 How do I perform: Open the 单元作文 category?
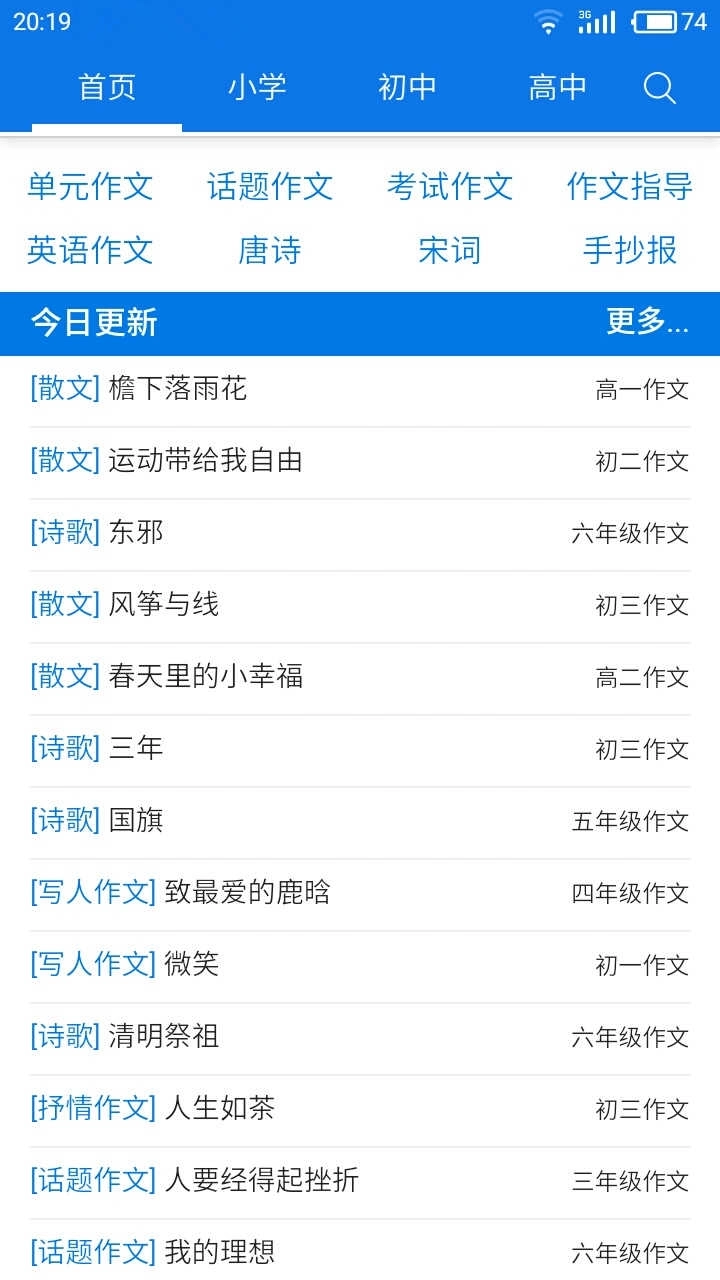pyautogui.click(x=90, y=188)
